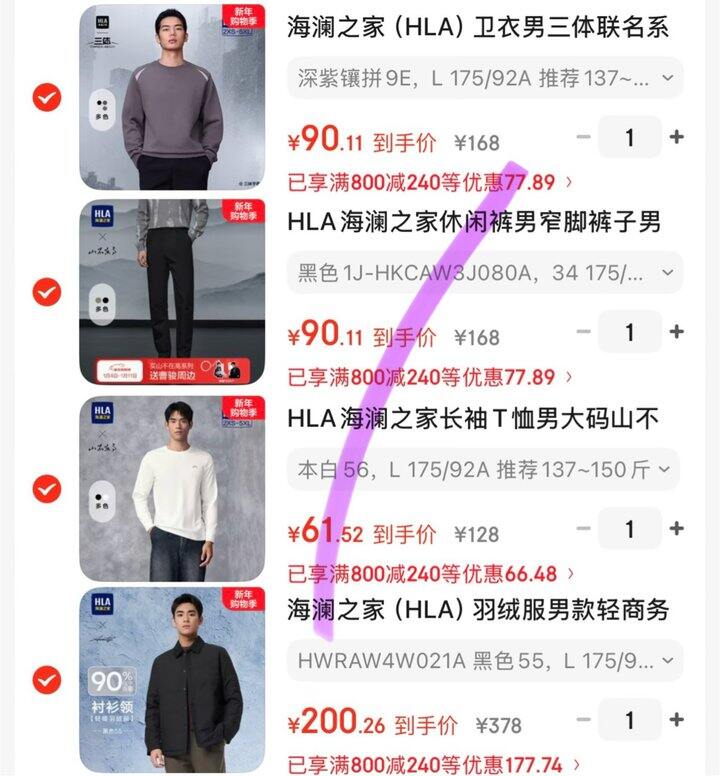
Task: Open the 本白 56 variant dropdown
Action: pos(484,468)
